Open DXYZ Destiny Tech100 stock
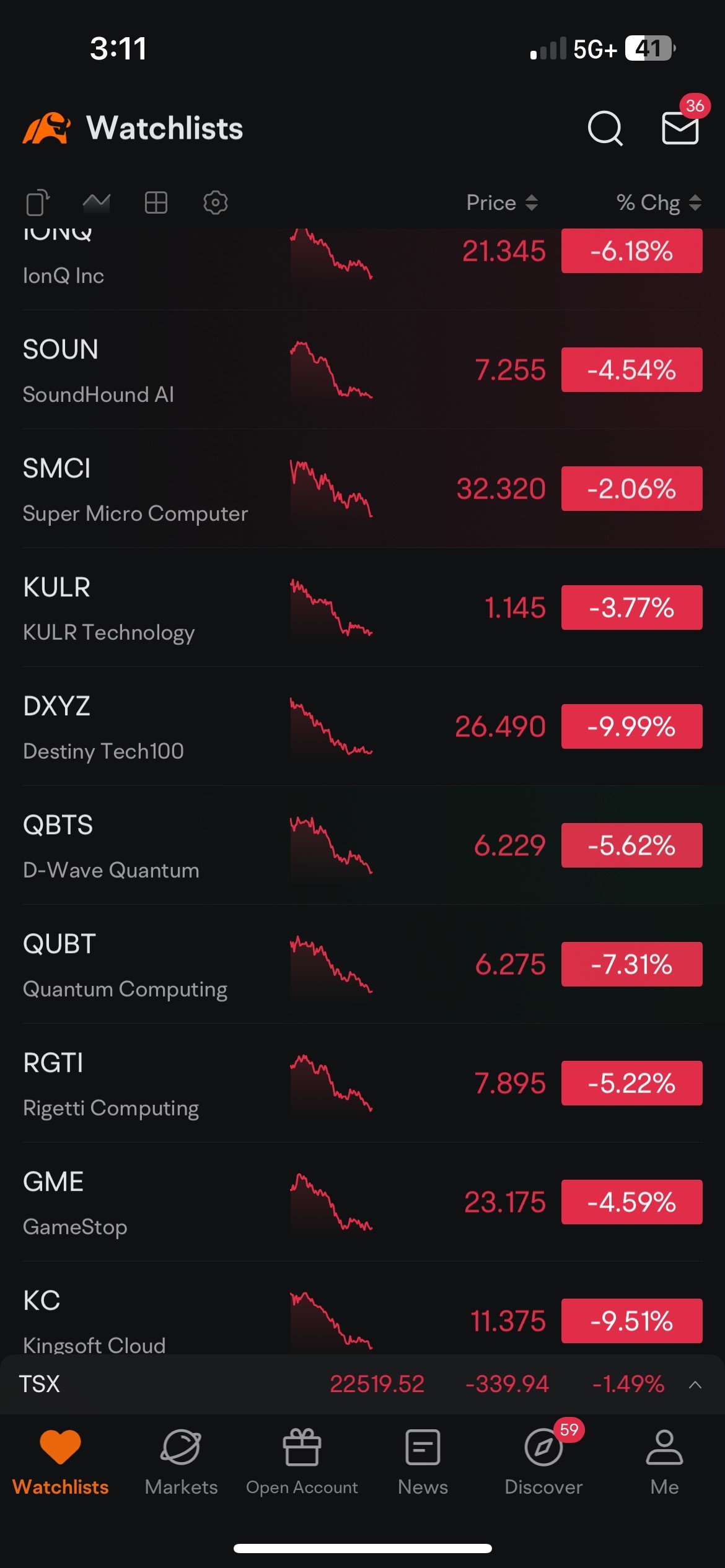Image resolution: width=725 pixels, height=1568 pixels. click(362, 726)
